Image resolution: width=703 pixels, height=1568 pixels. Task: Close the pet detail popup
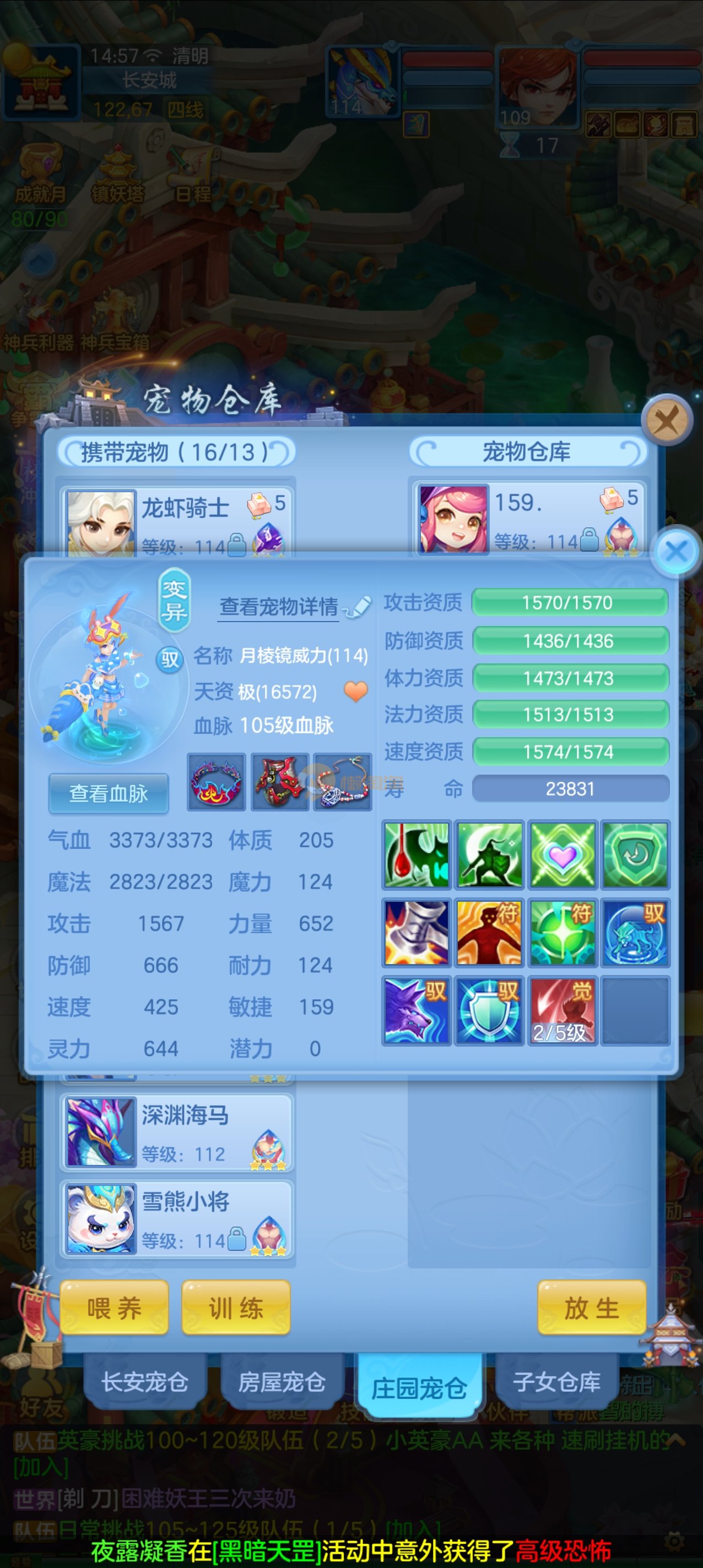[676, 552]
